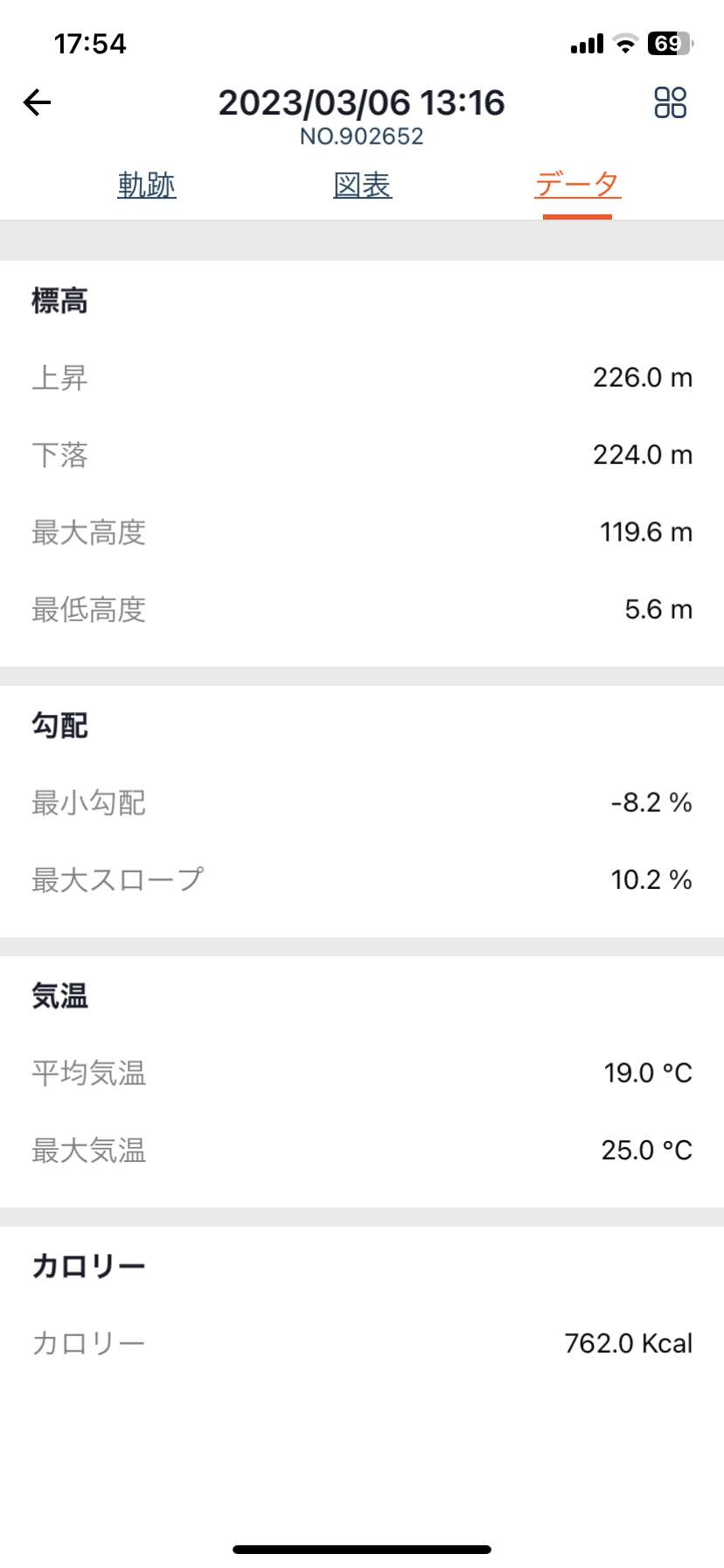The image size is (724, 1568).
Task: Switch to the 図表 tab
Action: pos(363,185)
